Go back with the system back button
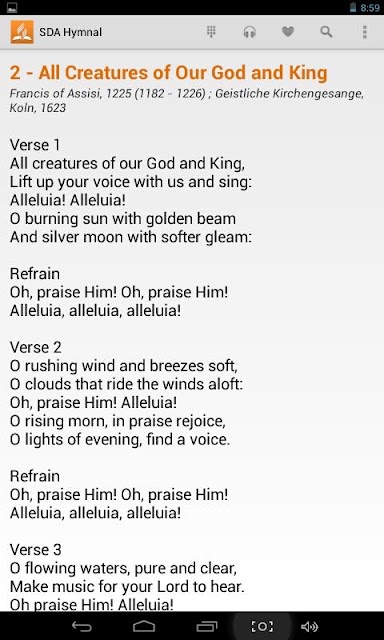Screen dimensions: 384x640 pyautogui.click(x=81, y=626)
